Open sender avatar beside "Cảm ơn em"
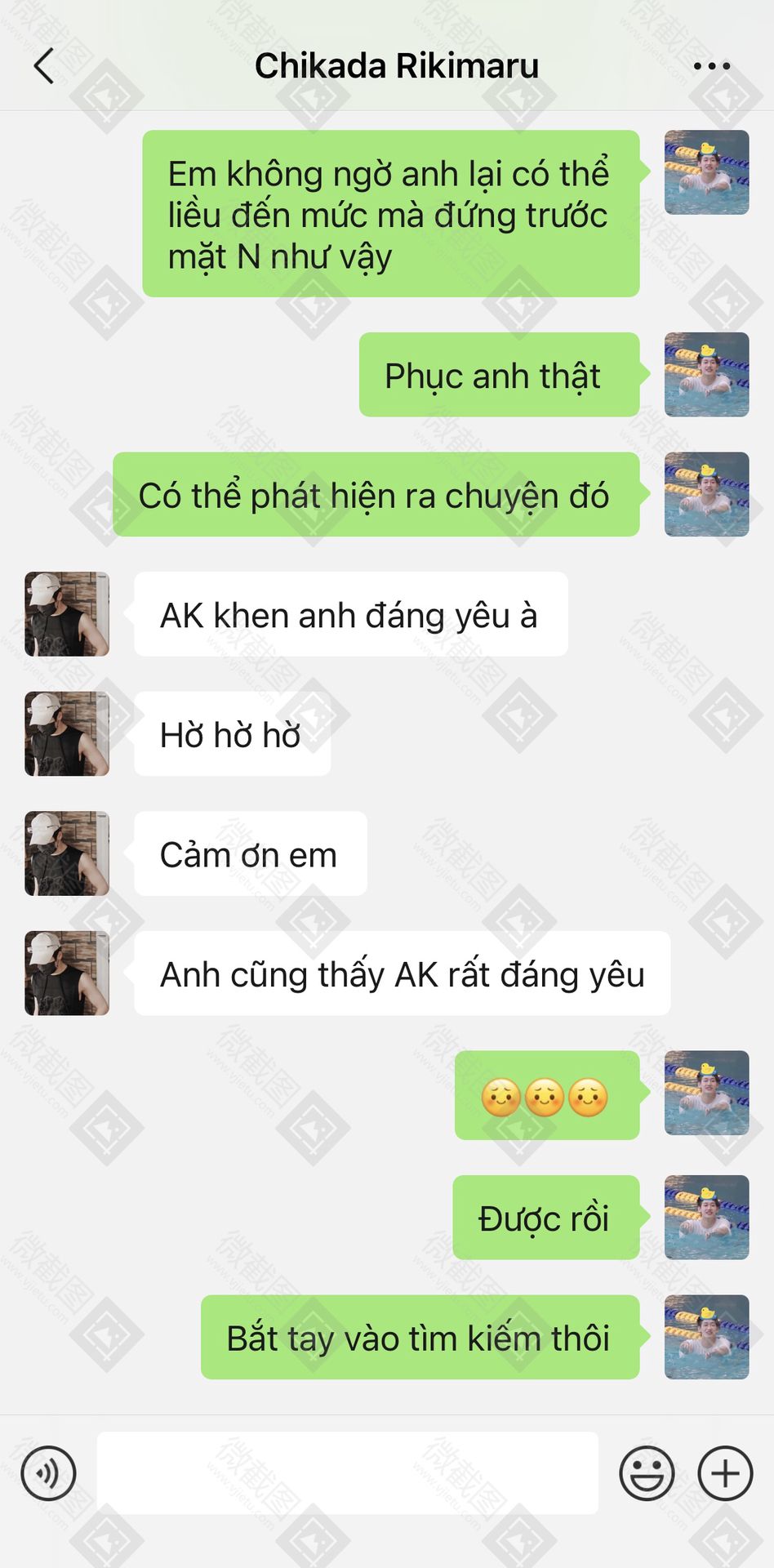The height and width of the screenshot is (1568, 774). coord(67,853)
